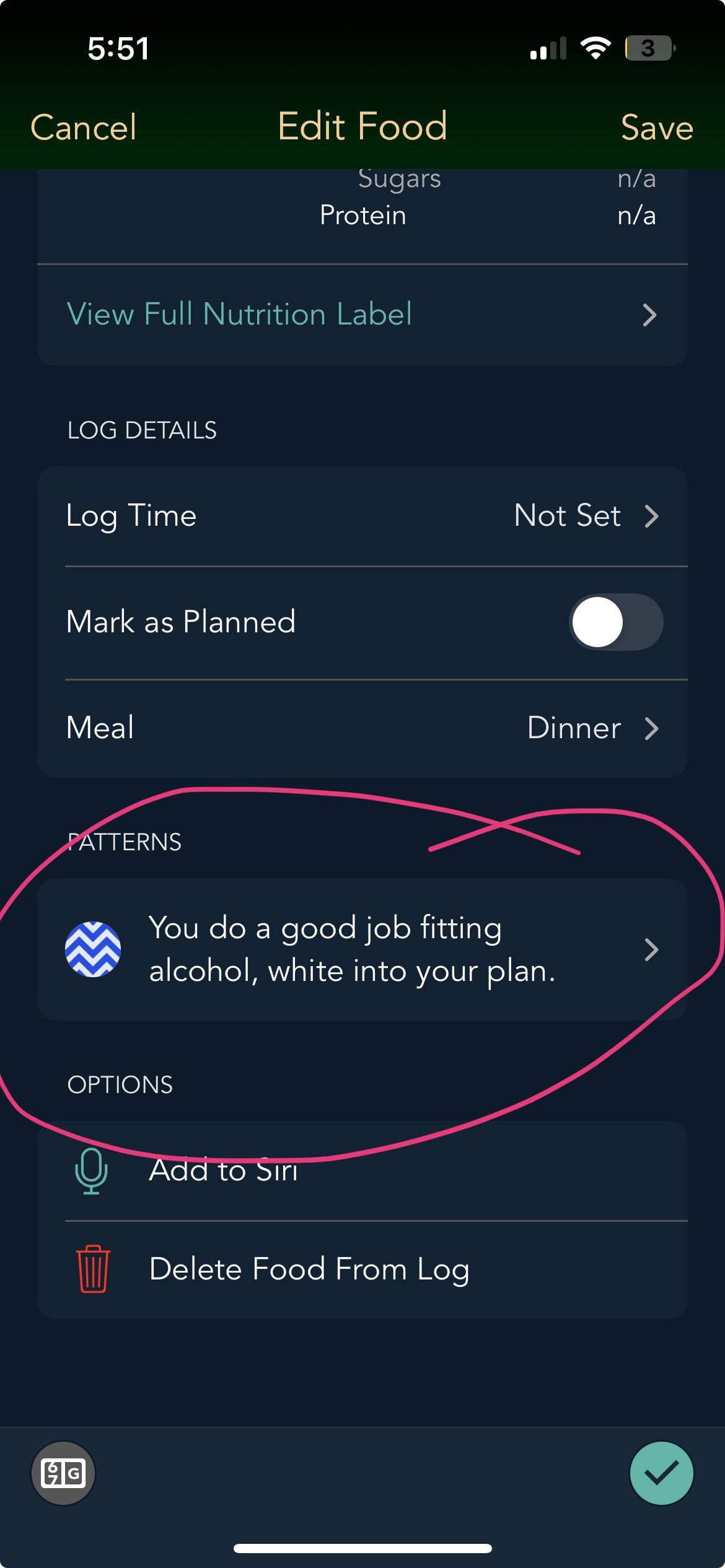Change the Meal from Dinner
This screenshot has width=725, height=1568.
[x=362, y=728]
